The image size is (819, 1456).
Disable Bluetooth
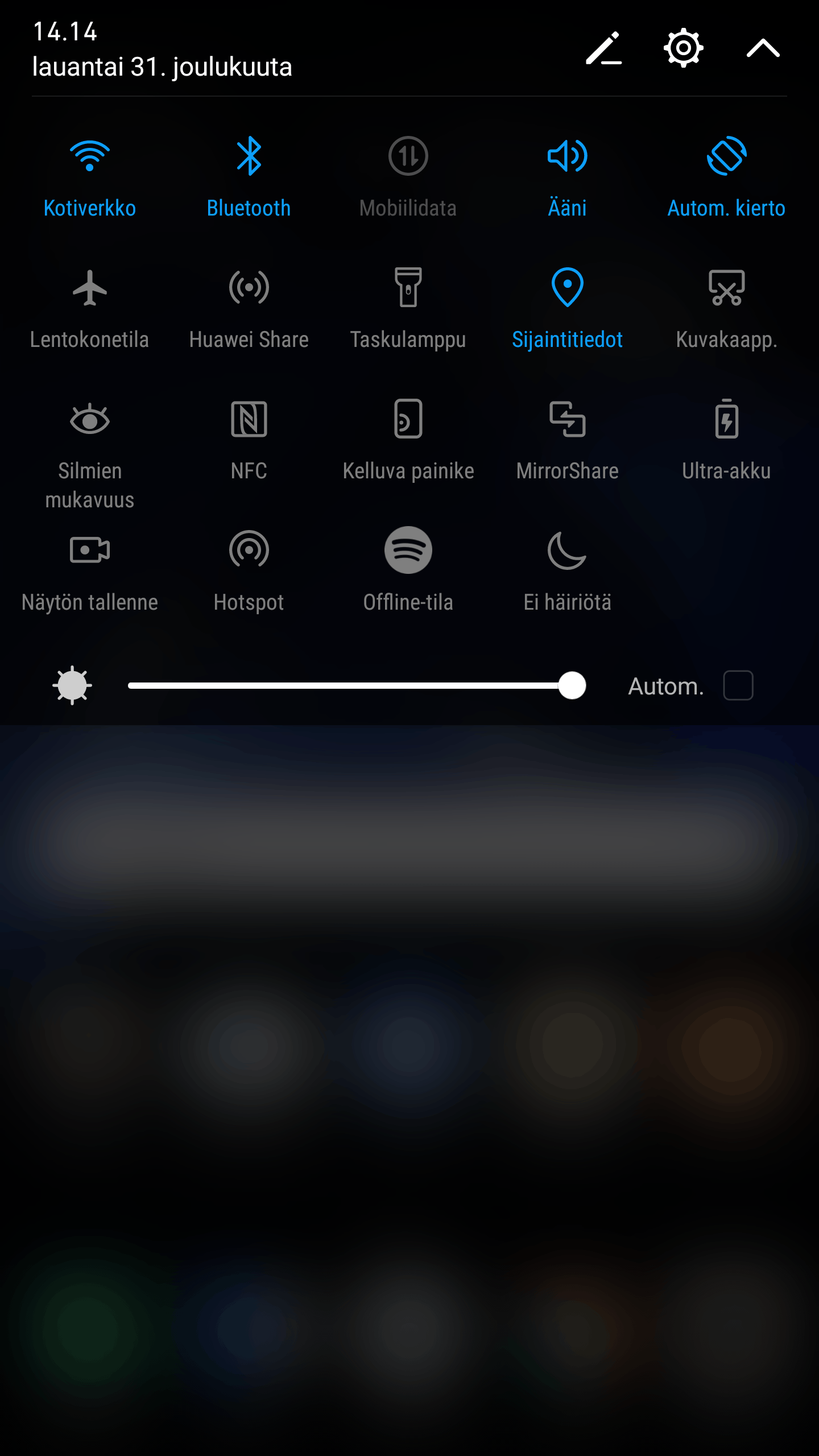pyautogui.click(x=249, y=156)
